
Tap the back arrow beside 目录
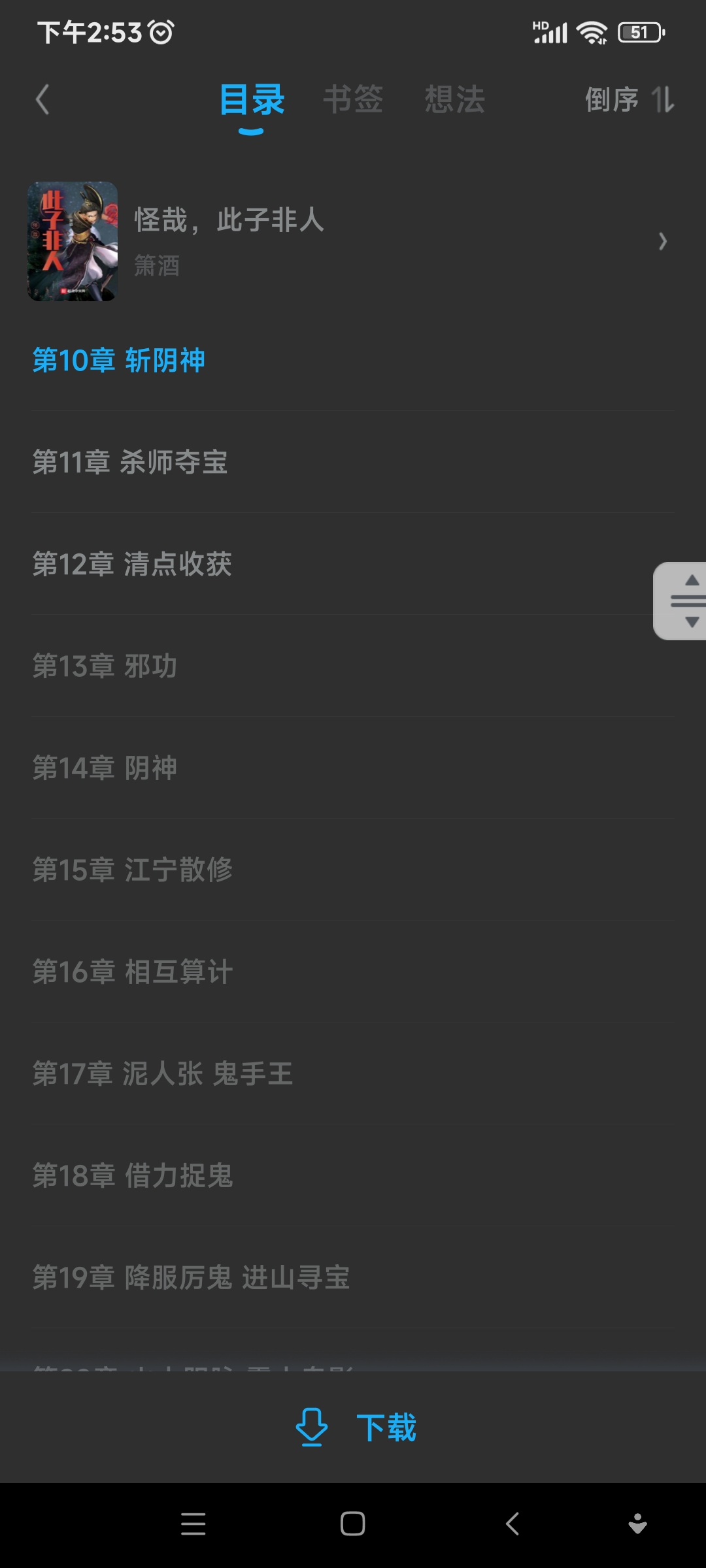tap(42, 100)
